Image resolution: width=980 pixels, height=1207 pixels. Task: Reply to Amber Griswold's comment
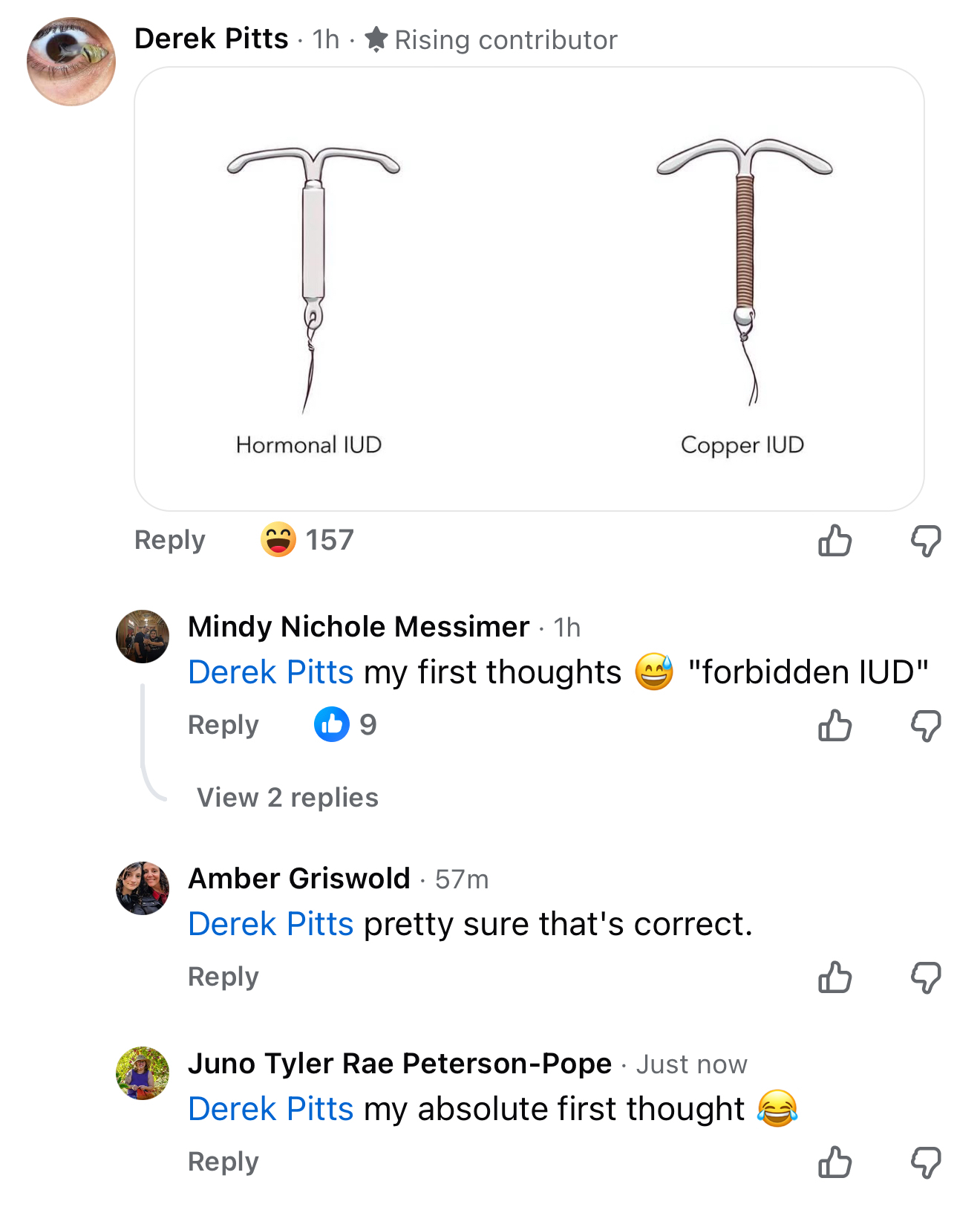(x=223, y=977)
